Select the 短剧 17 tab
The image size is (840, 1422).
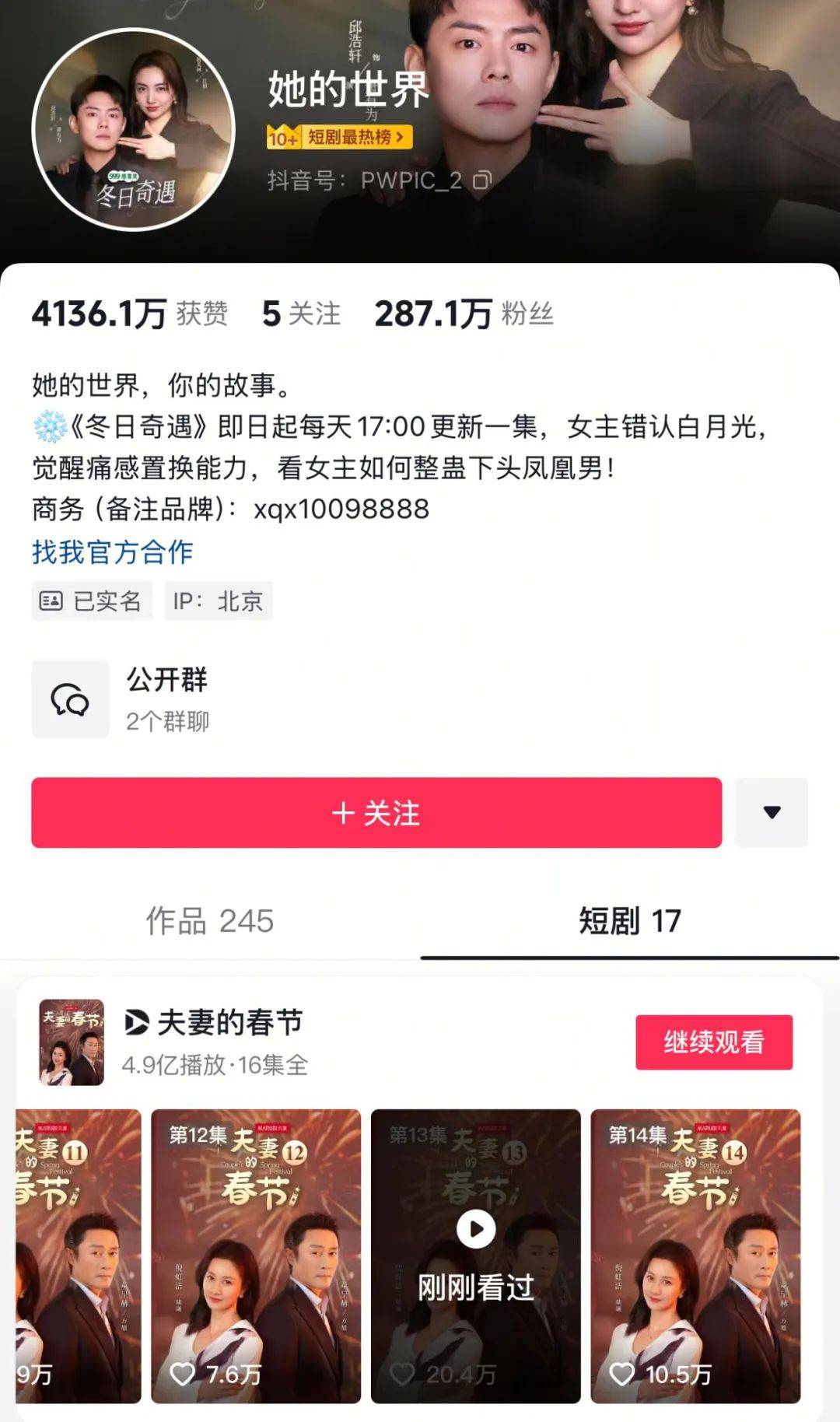[x=629, y=921]
